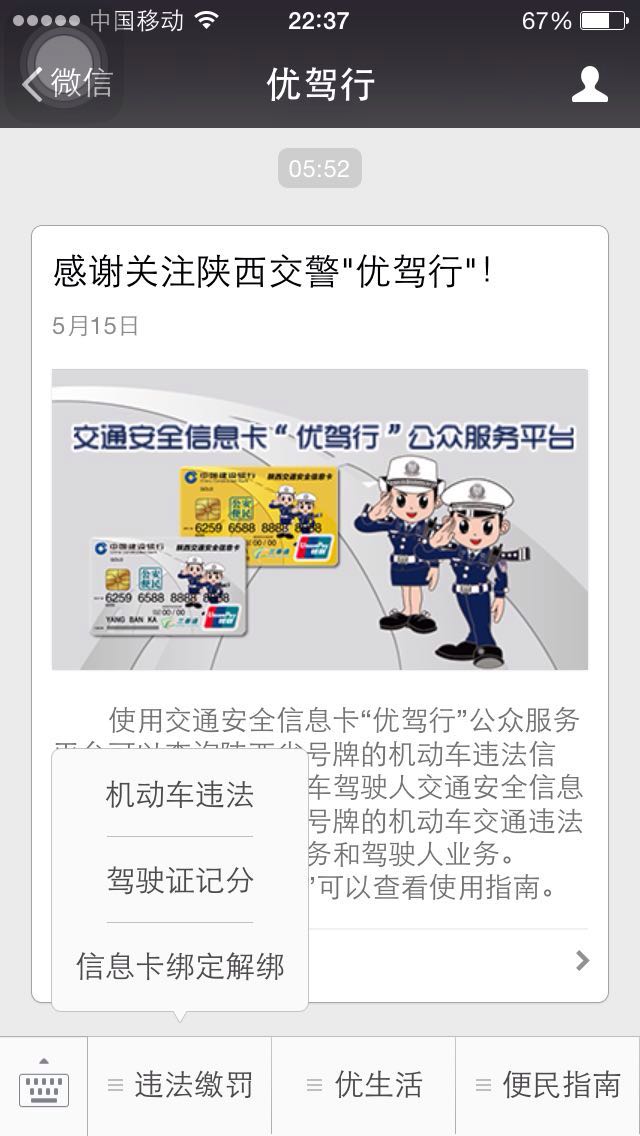The width and height of the screenshot is (640, 1136).
Task: Select 驾驶证记分 from popup menu
Action: click(x=180, y=881)
